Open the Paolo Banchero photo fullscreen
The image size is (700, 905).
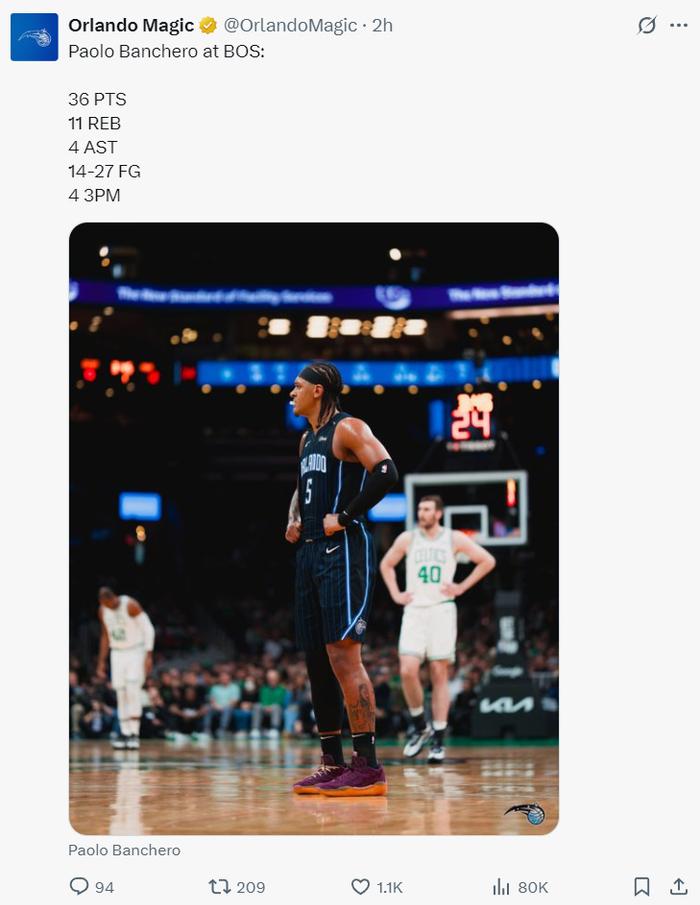(313, 528)
